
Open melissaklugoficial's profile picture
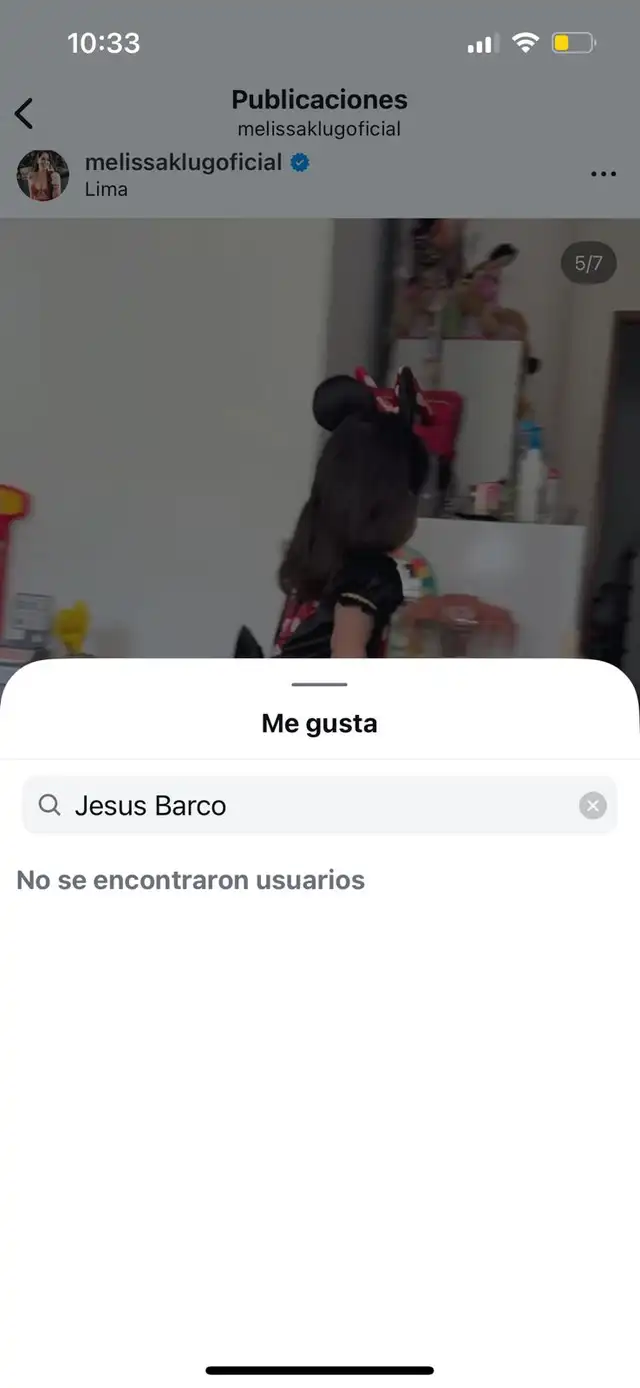[43, 175]
